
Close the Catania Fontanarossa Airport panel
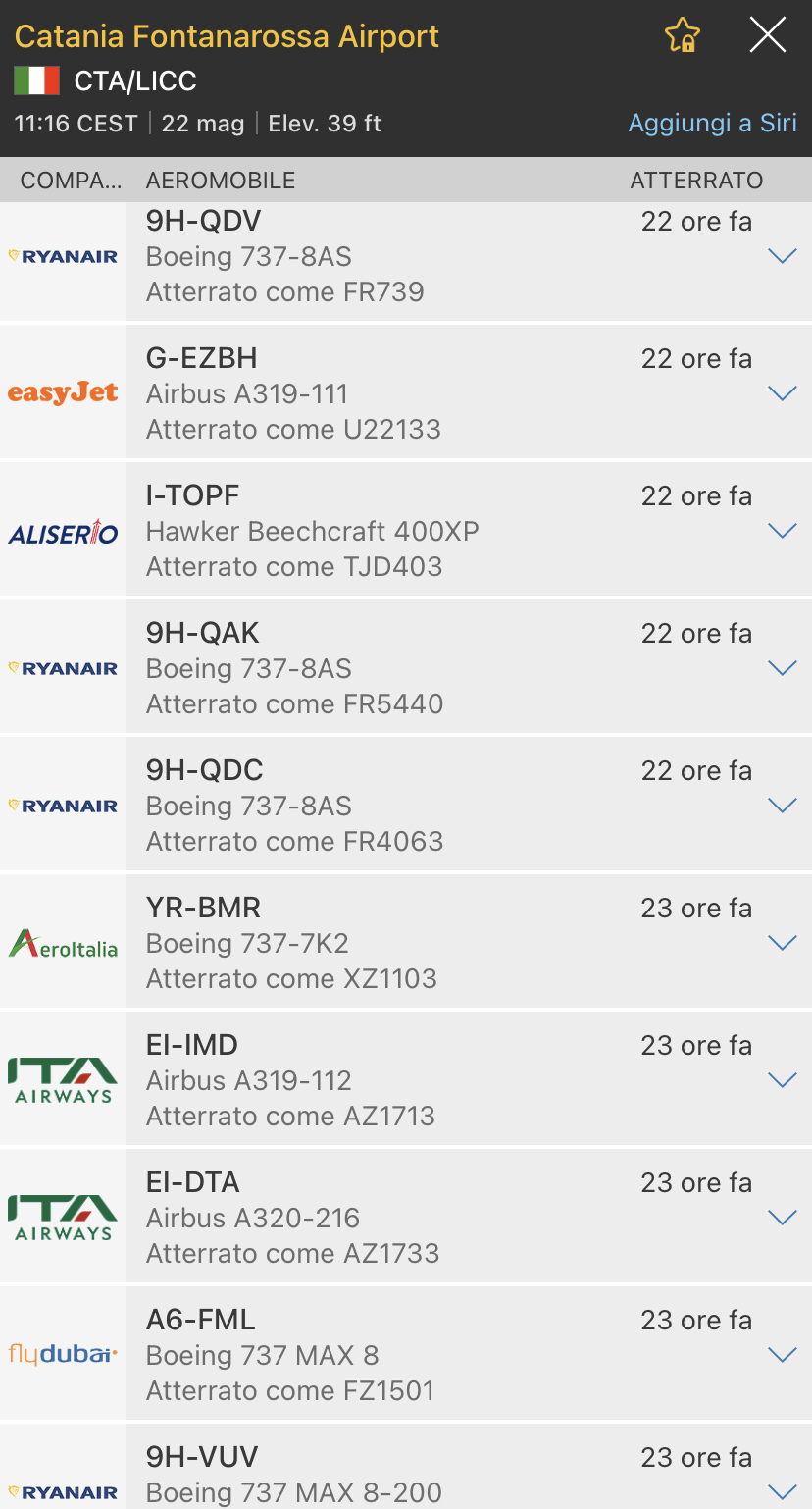pos(767,36)
